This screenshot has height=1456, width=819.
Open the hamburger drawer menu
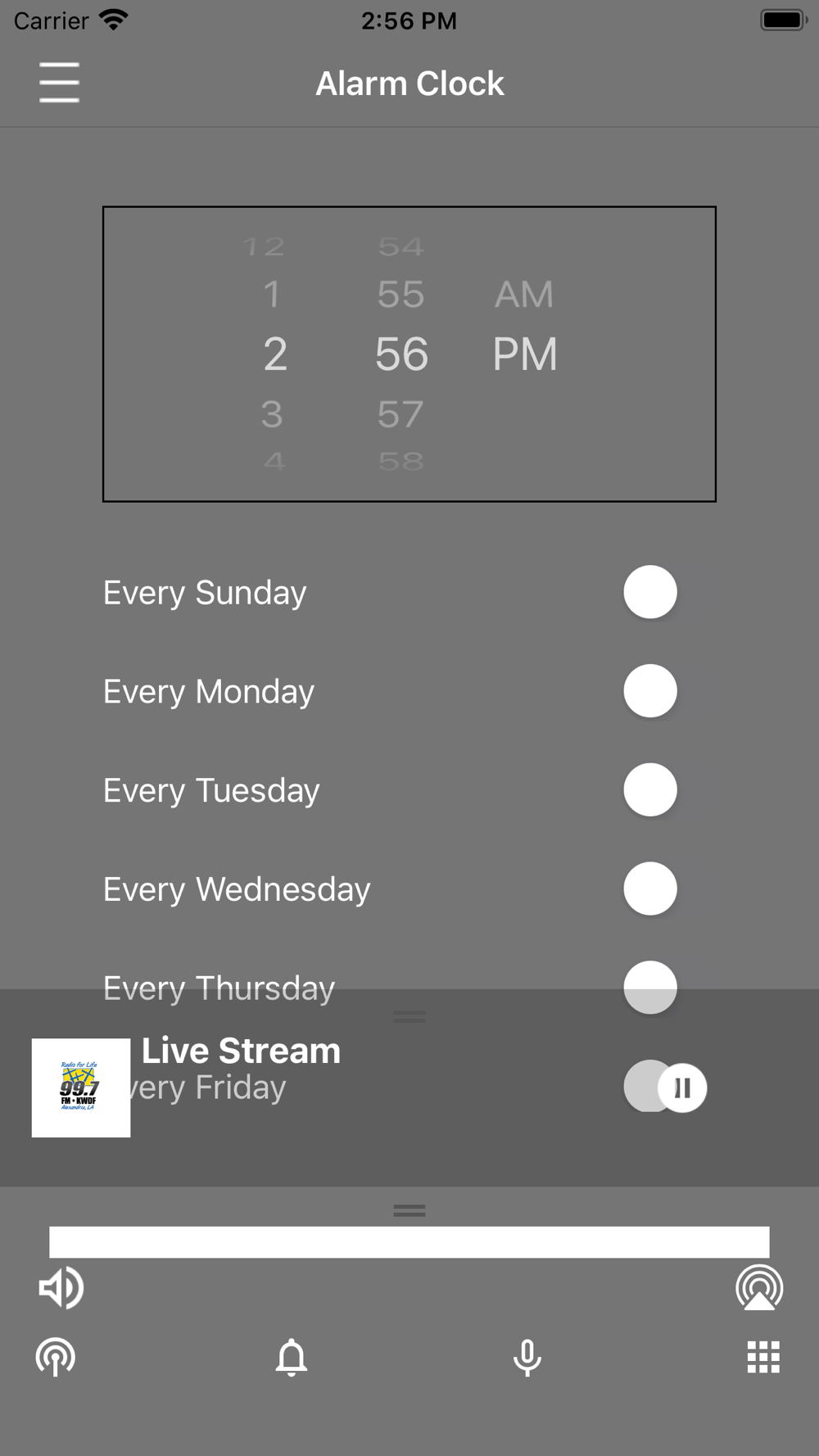click(x=59, y=83)
